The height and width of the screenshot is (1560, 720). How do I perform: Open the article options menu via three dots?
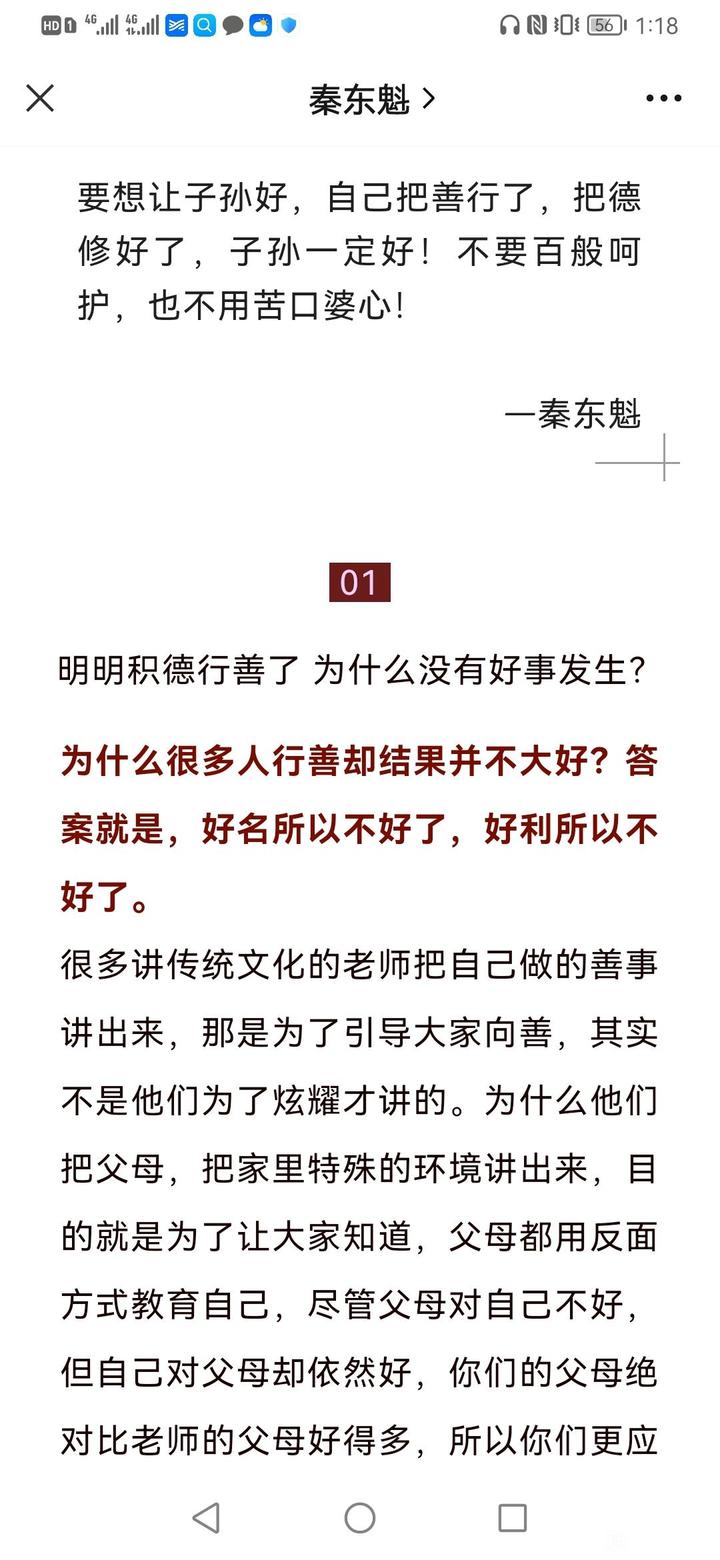pos(663,98)
